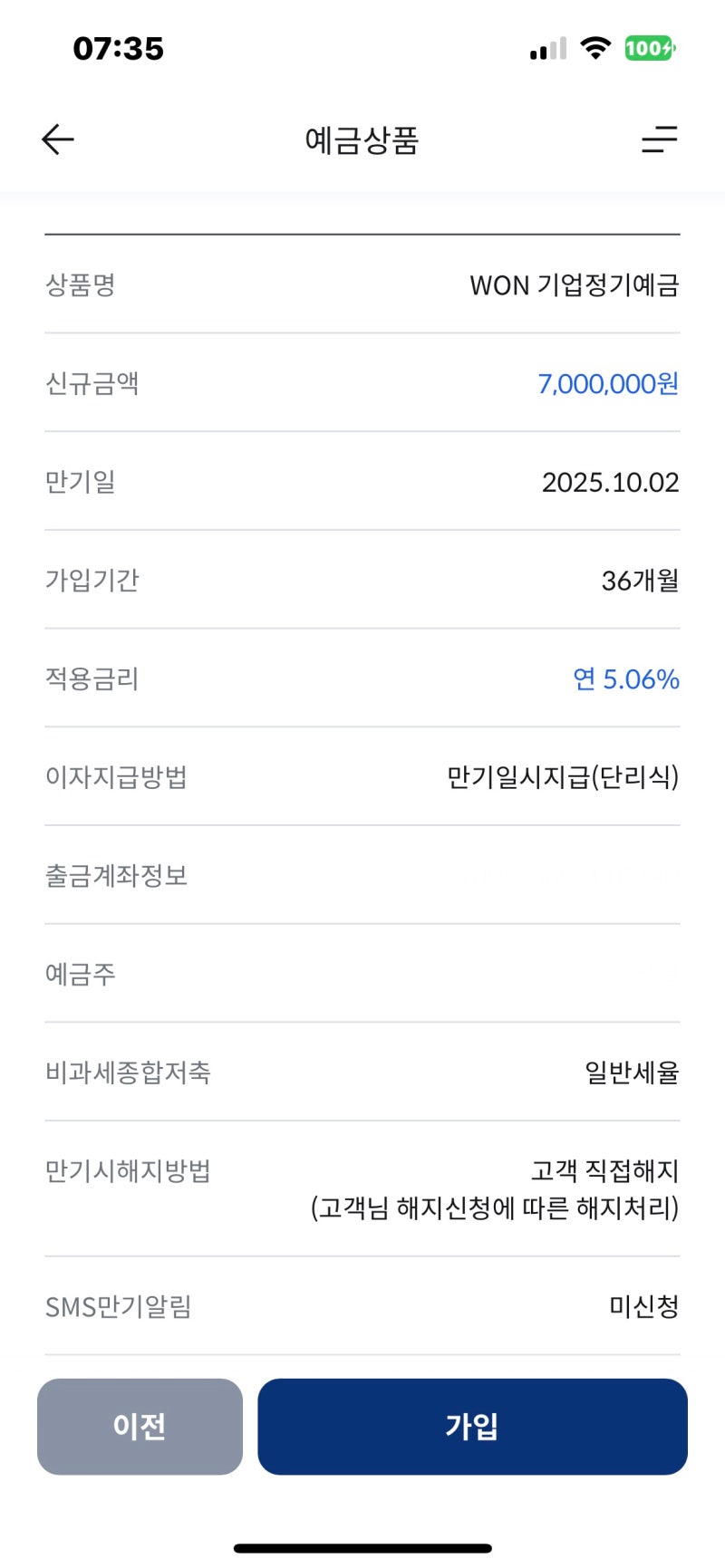Select the blue 신규금액 amount 7,000,000원
The width and height of the screenshot is (725, 1568).
pos(608,384)
